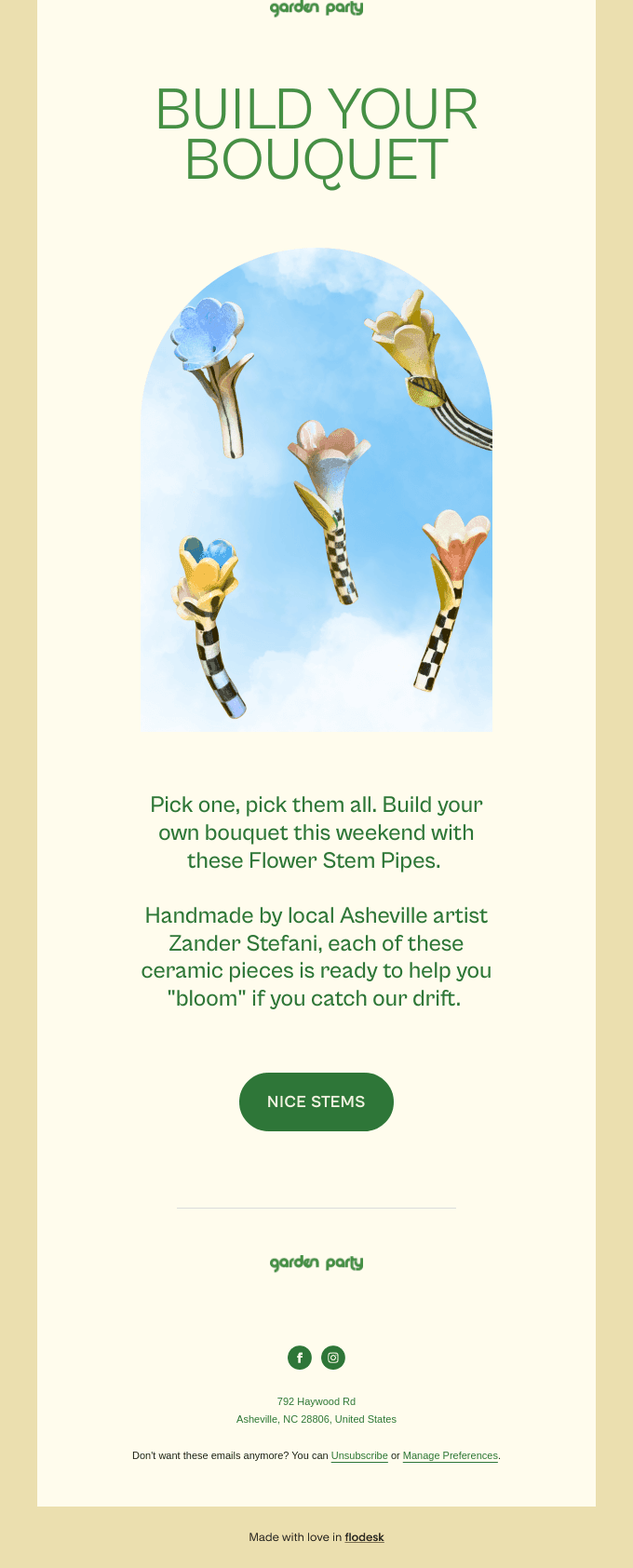The width and height of the screenshot is (633, 1568).
Task: Open the flodesk link
Action: click(364, 1537)
